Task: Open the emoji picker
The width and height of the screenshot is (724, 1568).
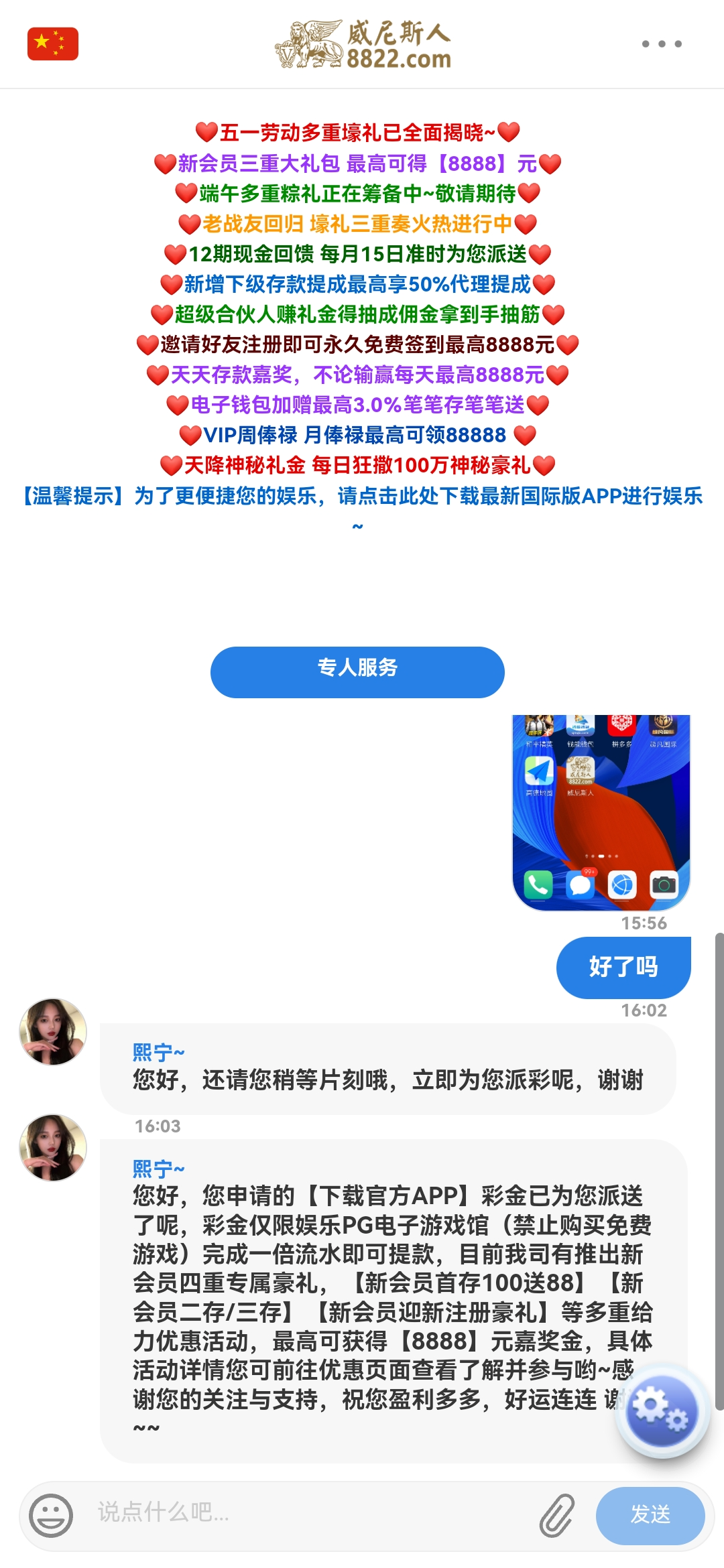Action: [51, 1515]
